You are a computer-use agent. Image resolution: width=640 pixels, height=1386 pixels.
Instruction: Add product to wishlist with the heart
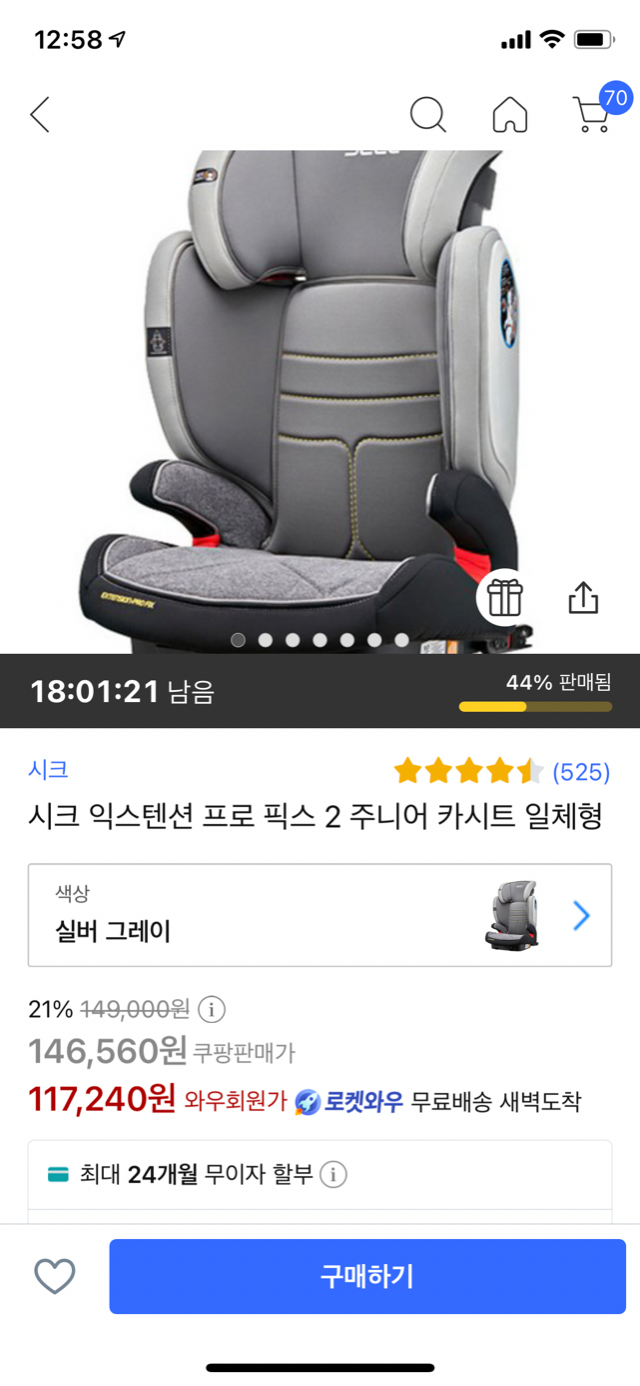click(55, 1276)
